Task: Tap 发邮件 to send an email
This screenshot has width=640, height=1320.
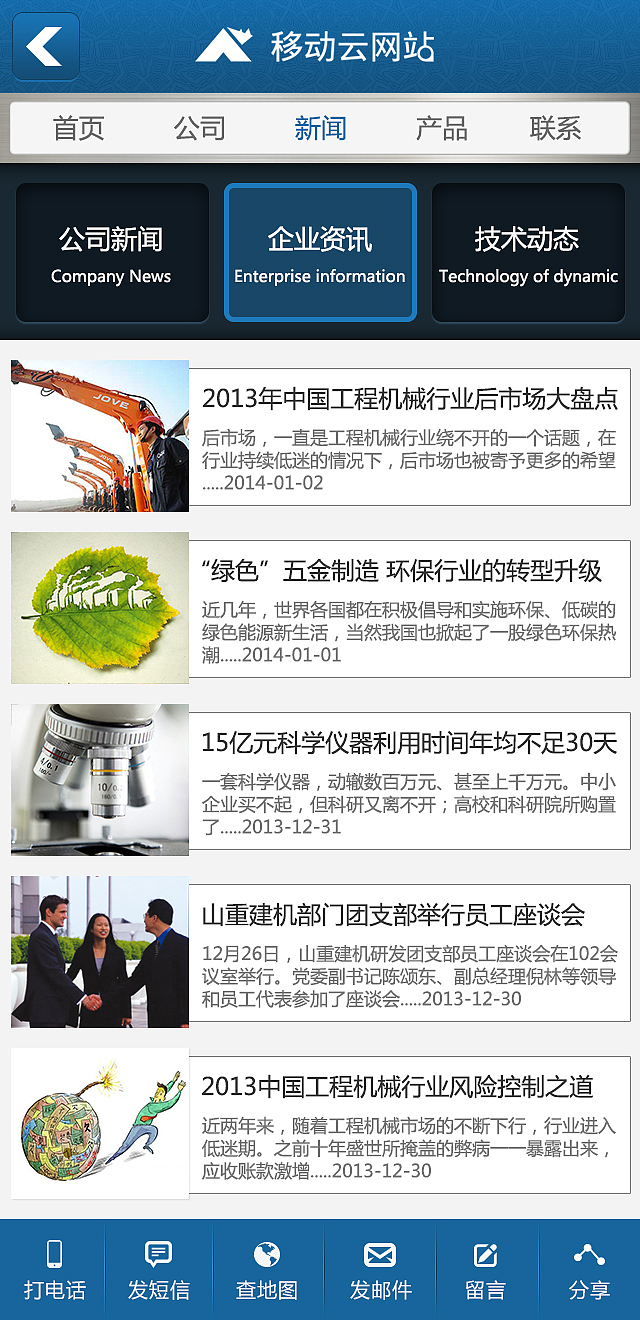Action: coord(380,1270)
